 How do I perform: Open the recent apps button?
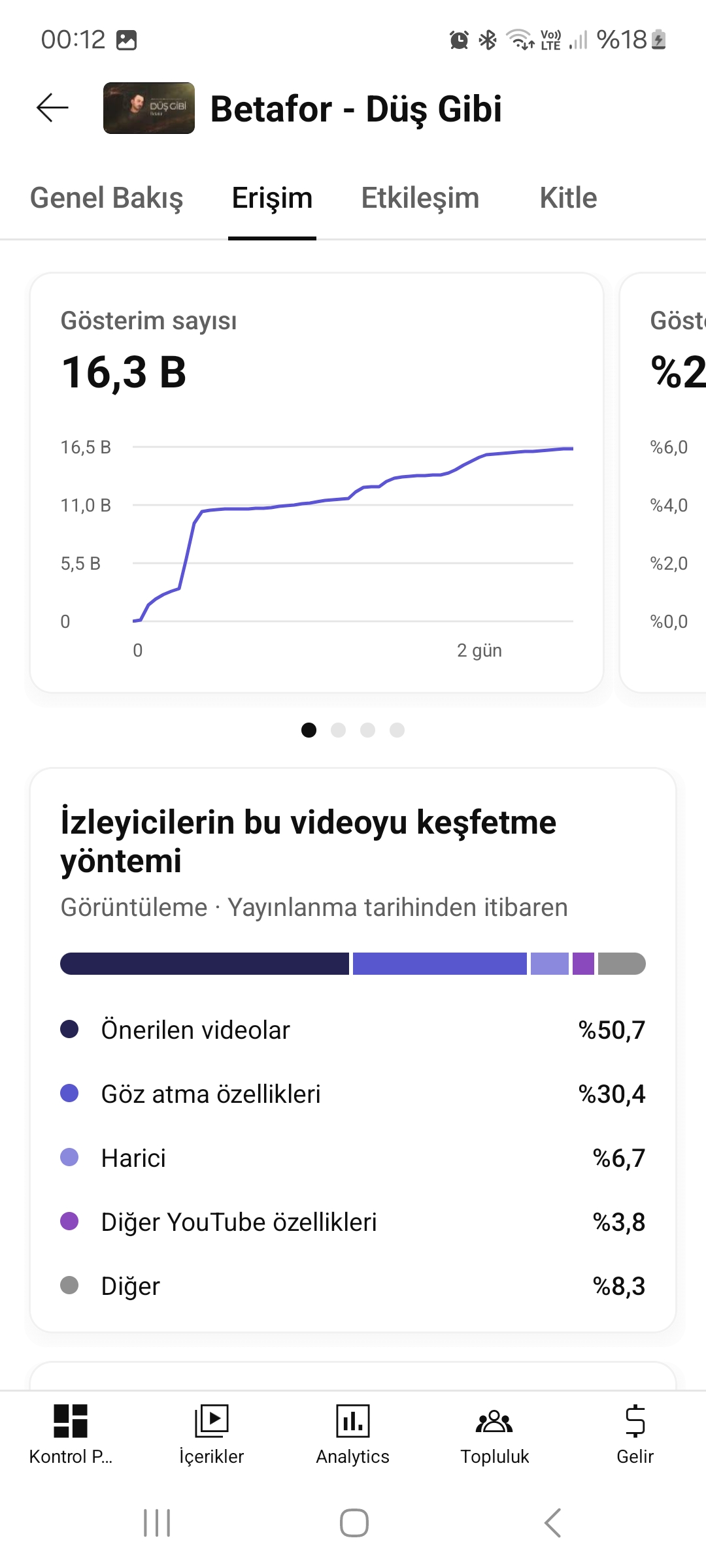click(x=157, y=1523)
